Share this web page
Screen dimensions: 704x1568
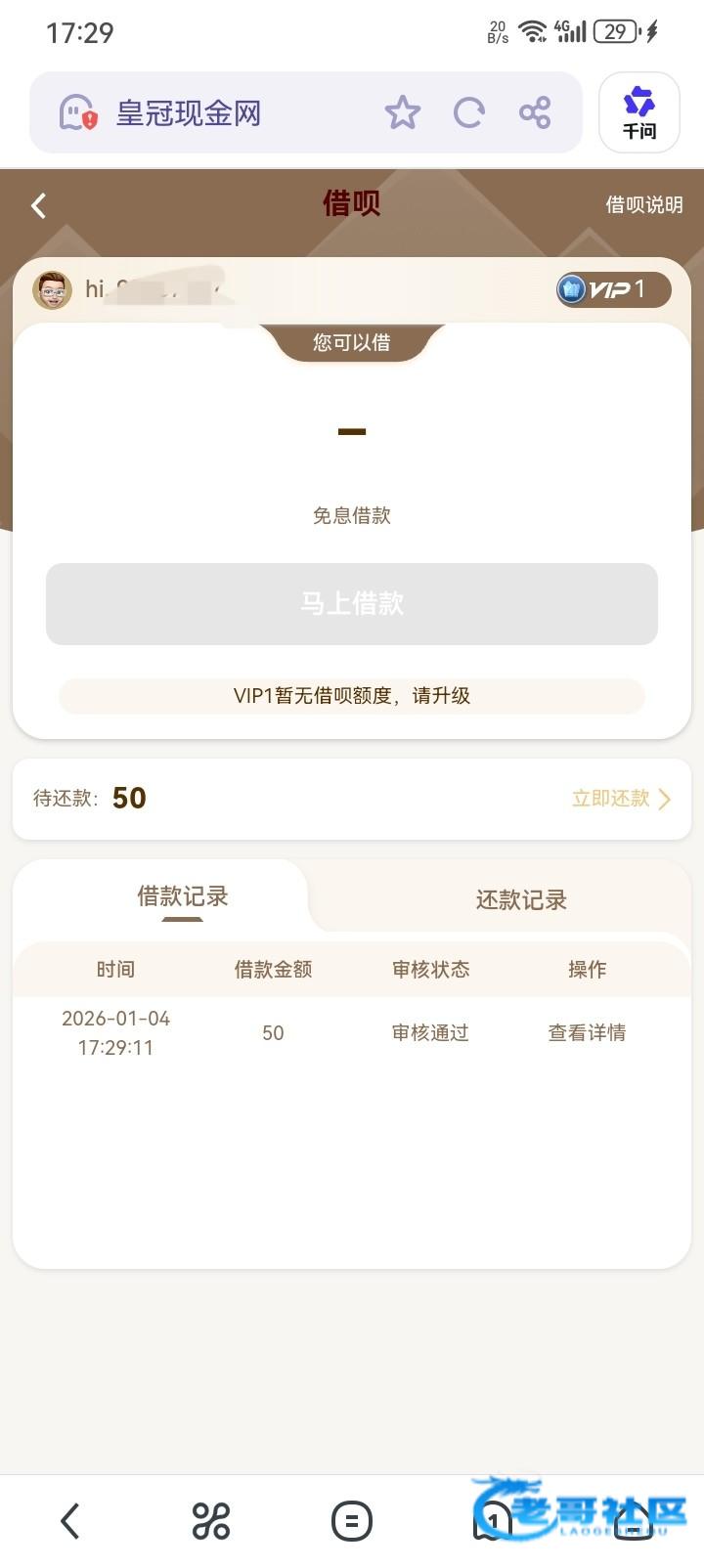(x=535, y=113)
